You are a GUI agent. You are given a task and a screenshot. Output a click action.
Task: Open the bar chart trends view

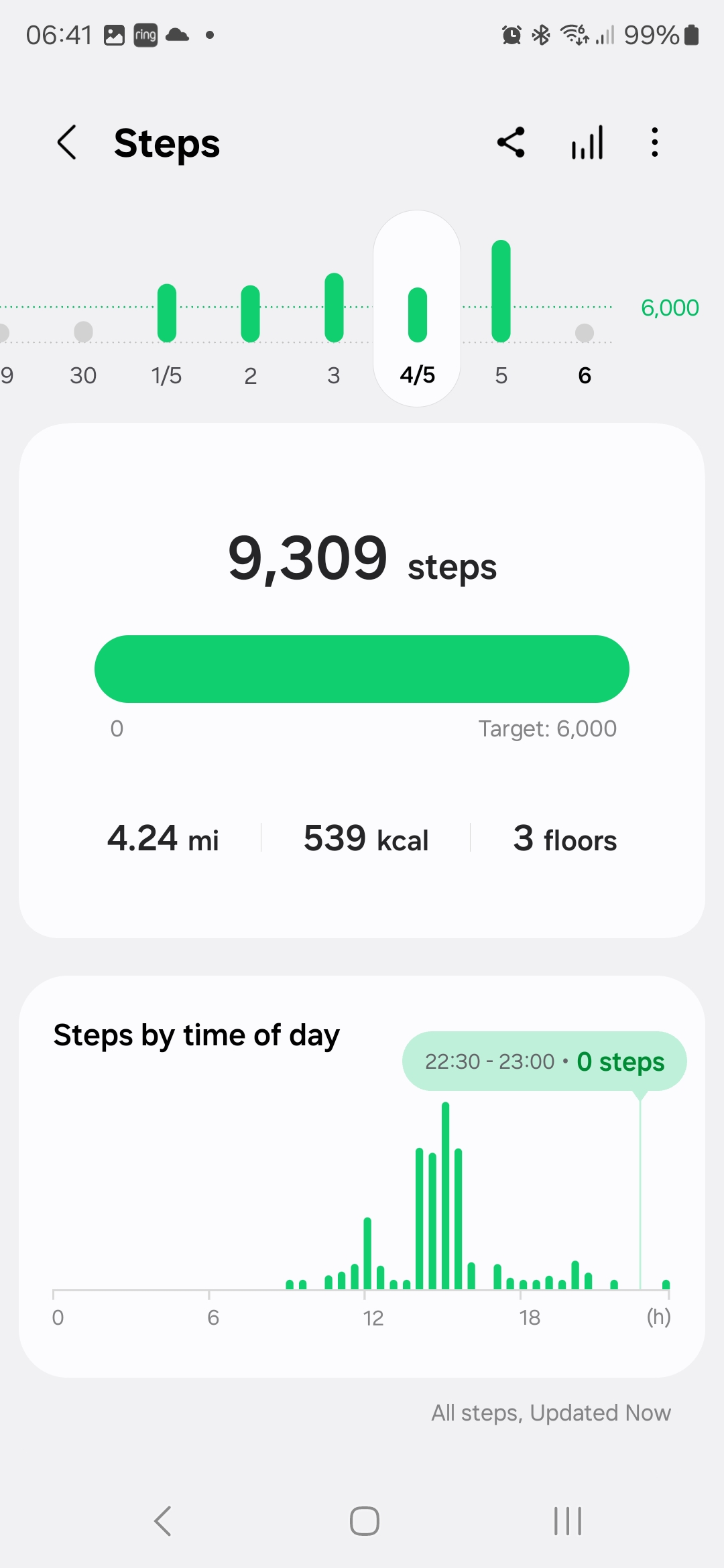587,143
